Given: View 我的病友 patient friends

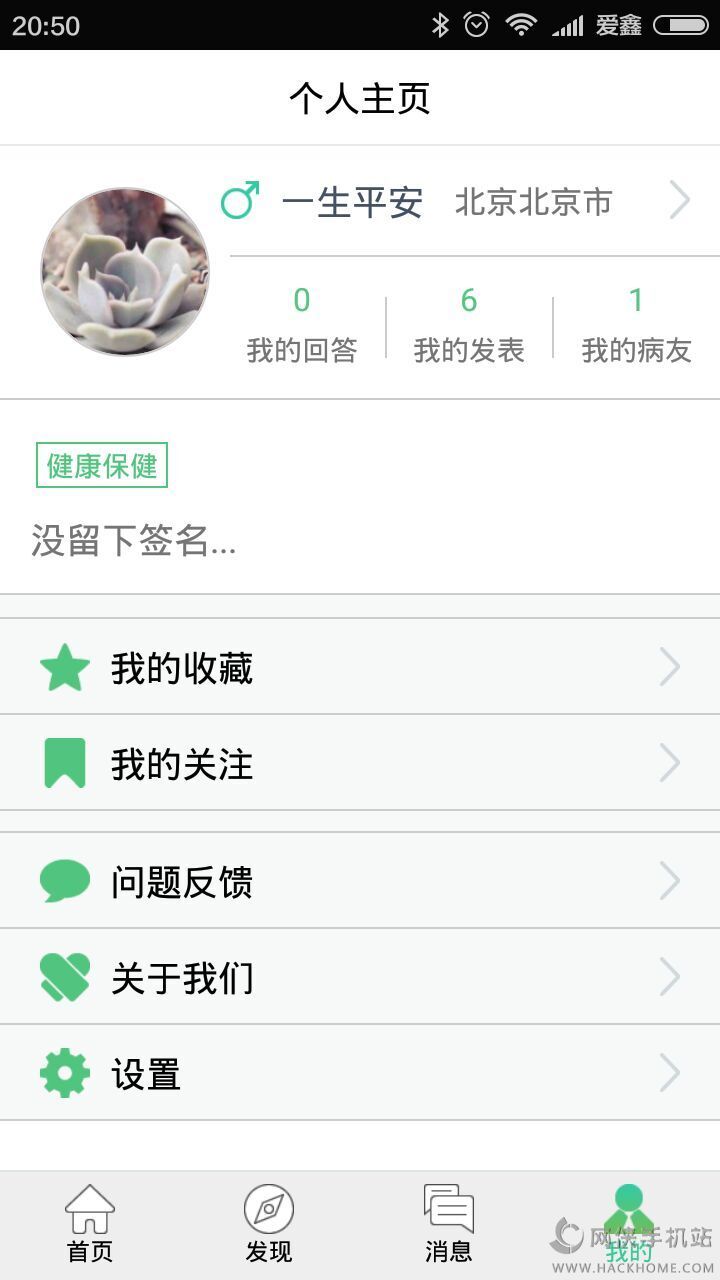Looking at the screenshot, I should click(636, 326).
